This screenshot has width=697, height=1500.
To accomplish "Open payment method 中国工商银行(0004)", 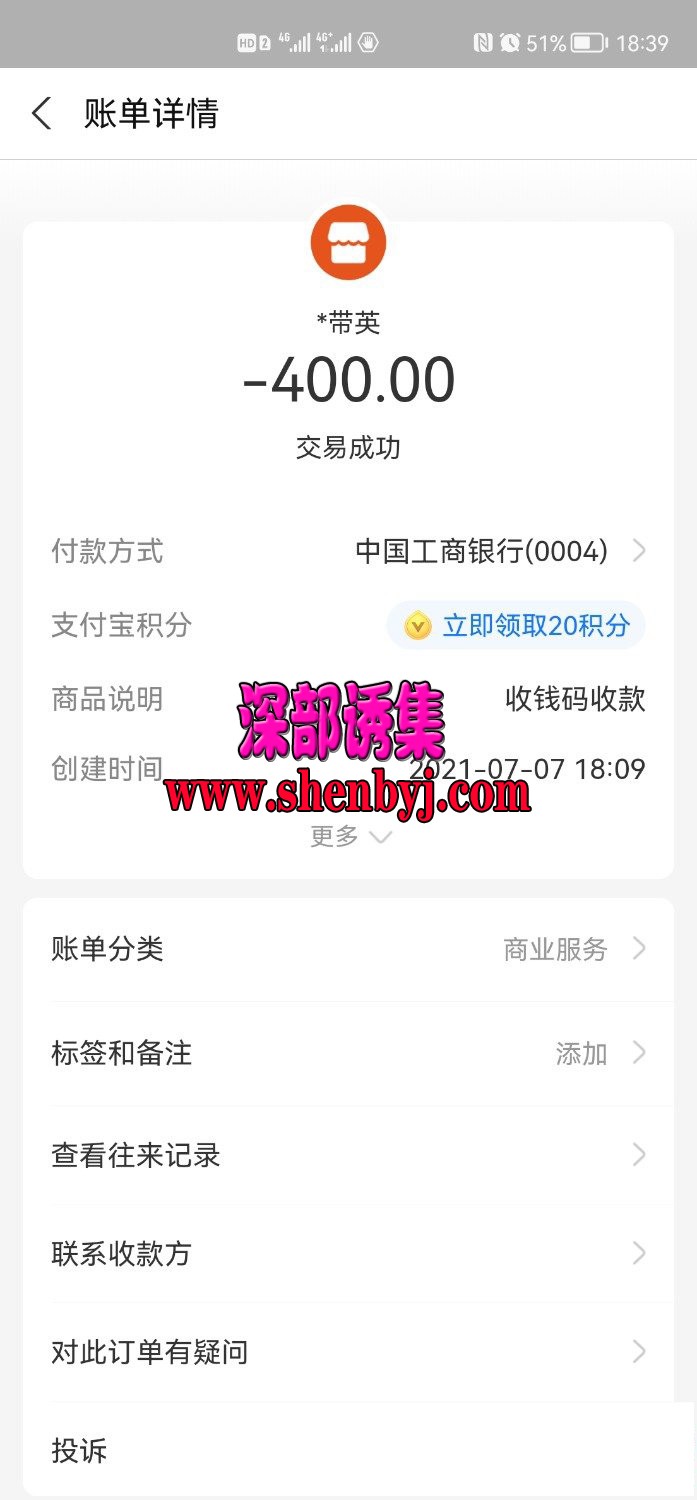I will pyautogui.click(x=497, y=551).
